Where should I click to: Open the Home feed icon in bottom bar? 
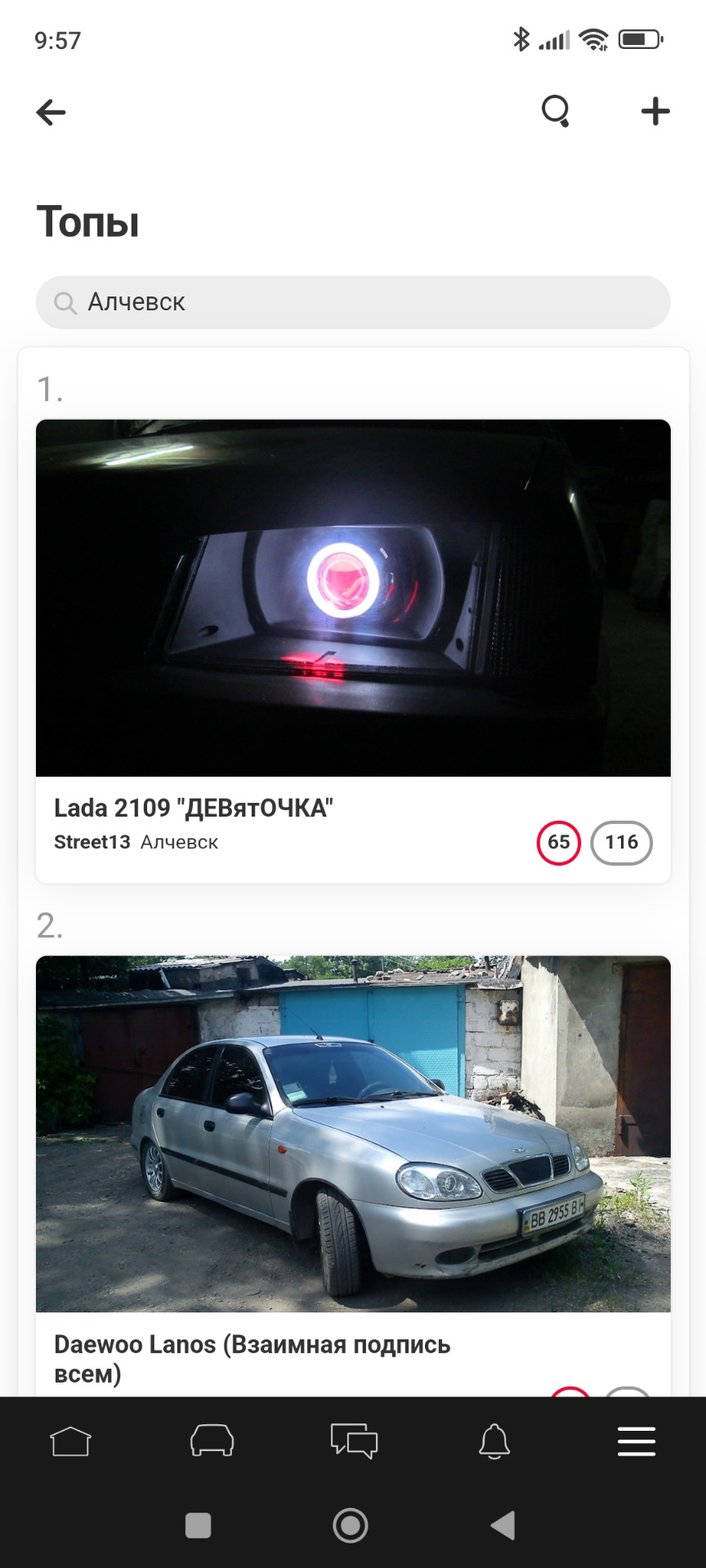(70, 1440)
